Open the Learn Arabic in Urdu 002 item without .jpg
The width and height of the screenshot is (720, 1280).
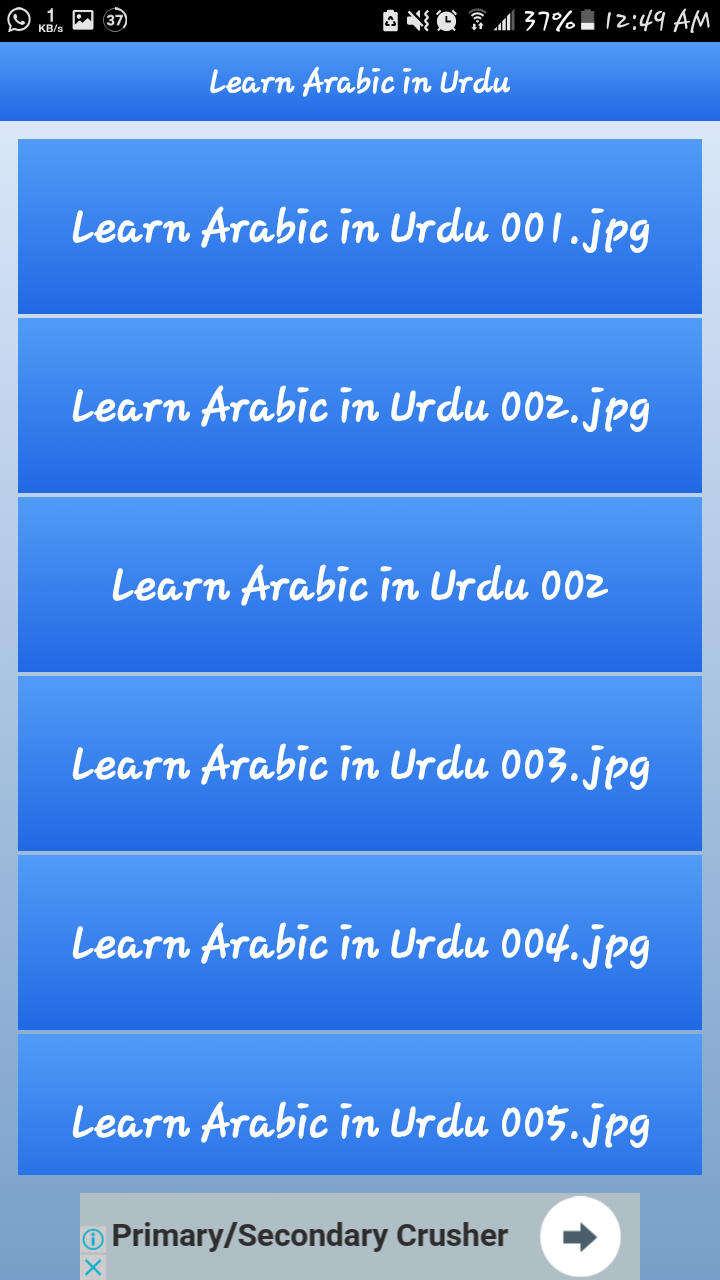pos(360,584)
